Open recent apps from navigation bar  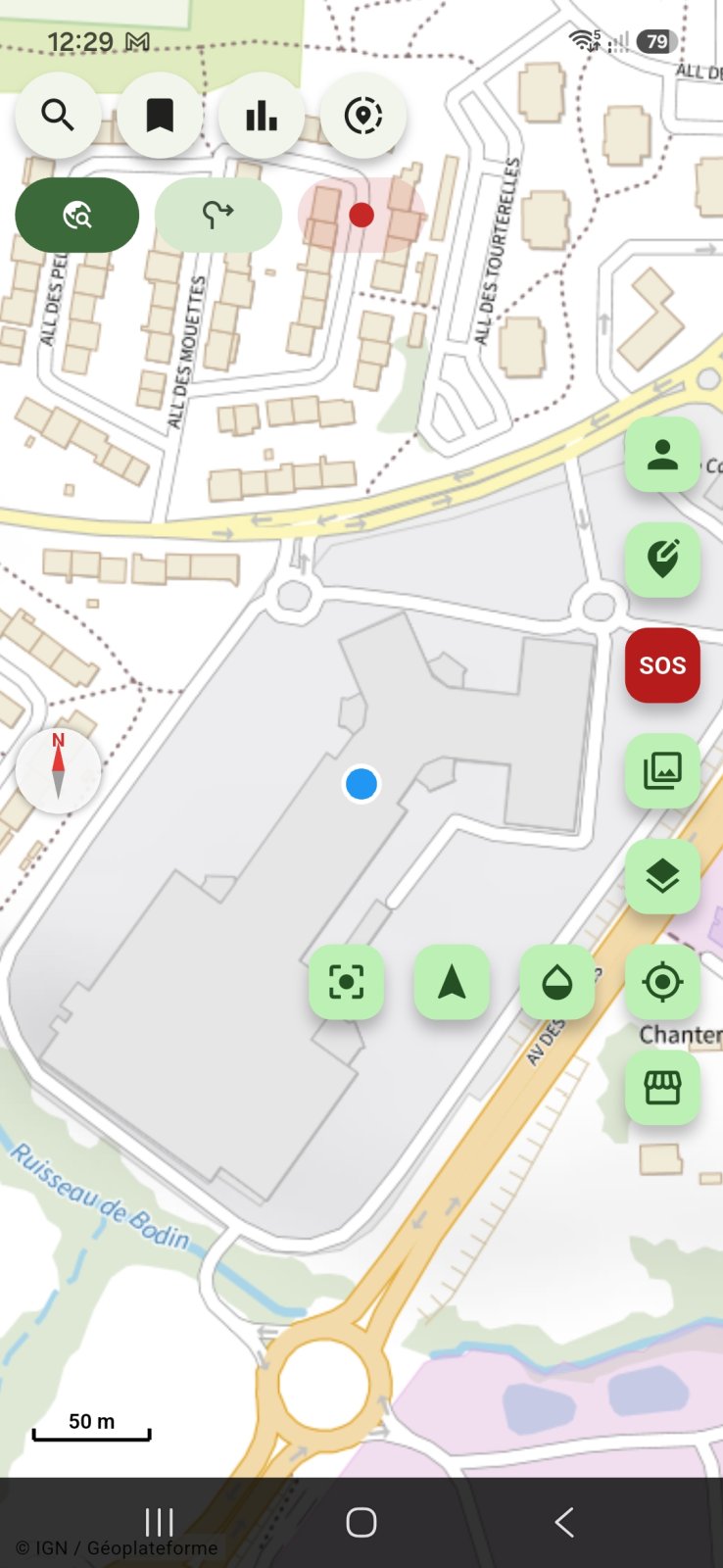[159, 1522]
